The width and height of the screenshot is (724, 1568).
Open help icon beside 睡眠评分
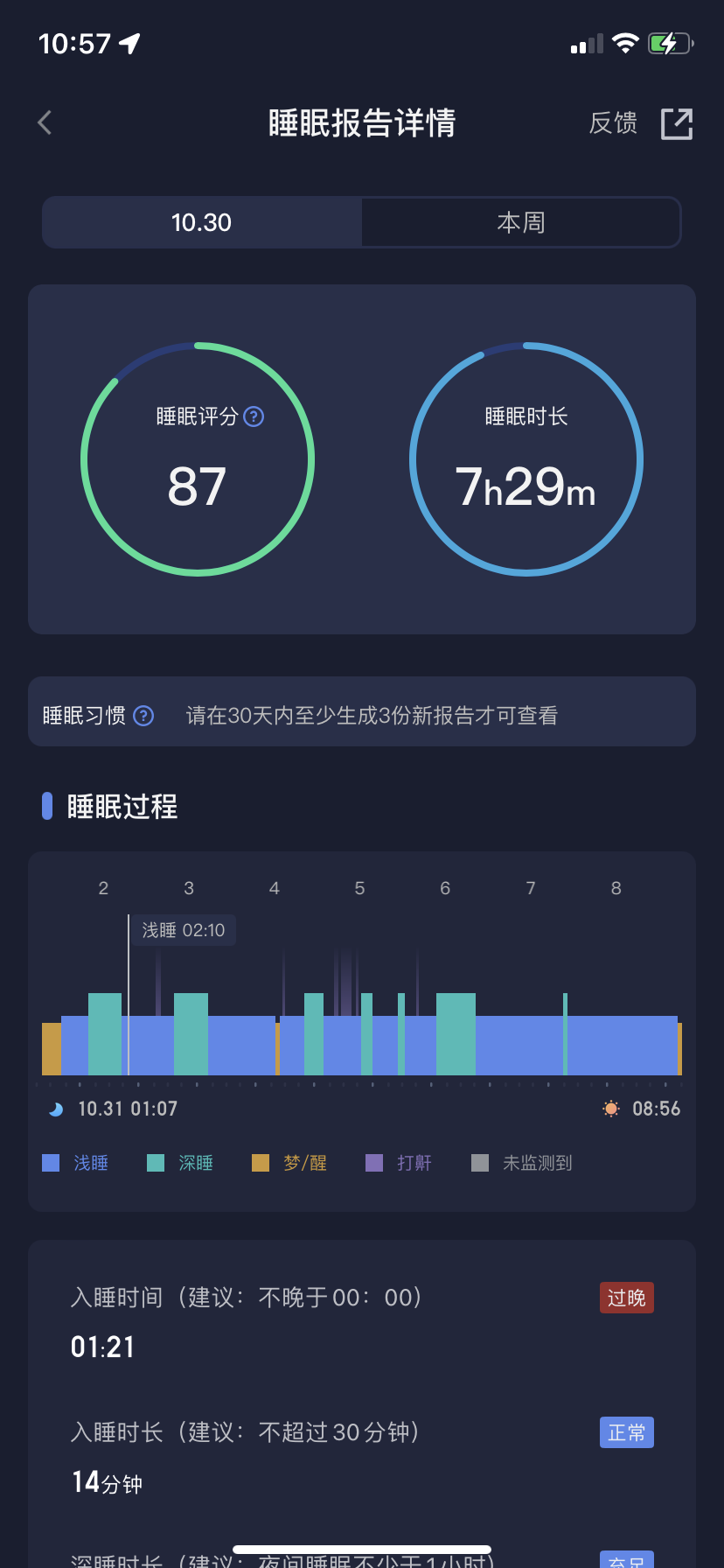[254, 416]
